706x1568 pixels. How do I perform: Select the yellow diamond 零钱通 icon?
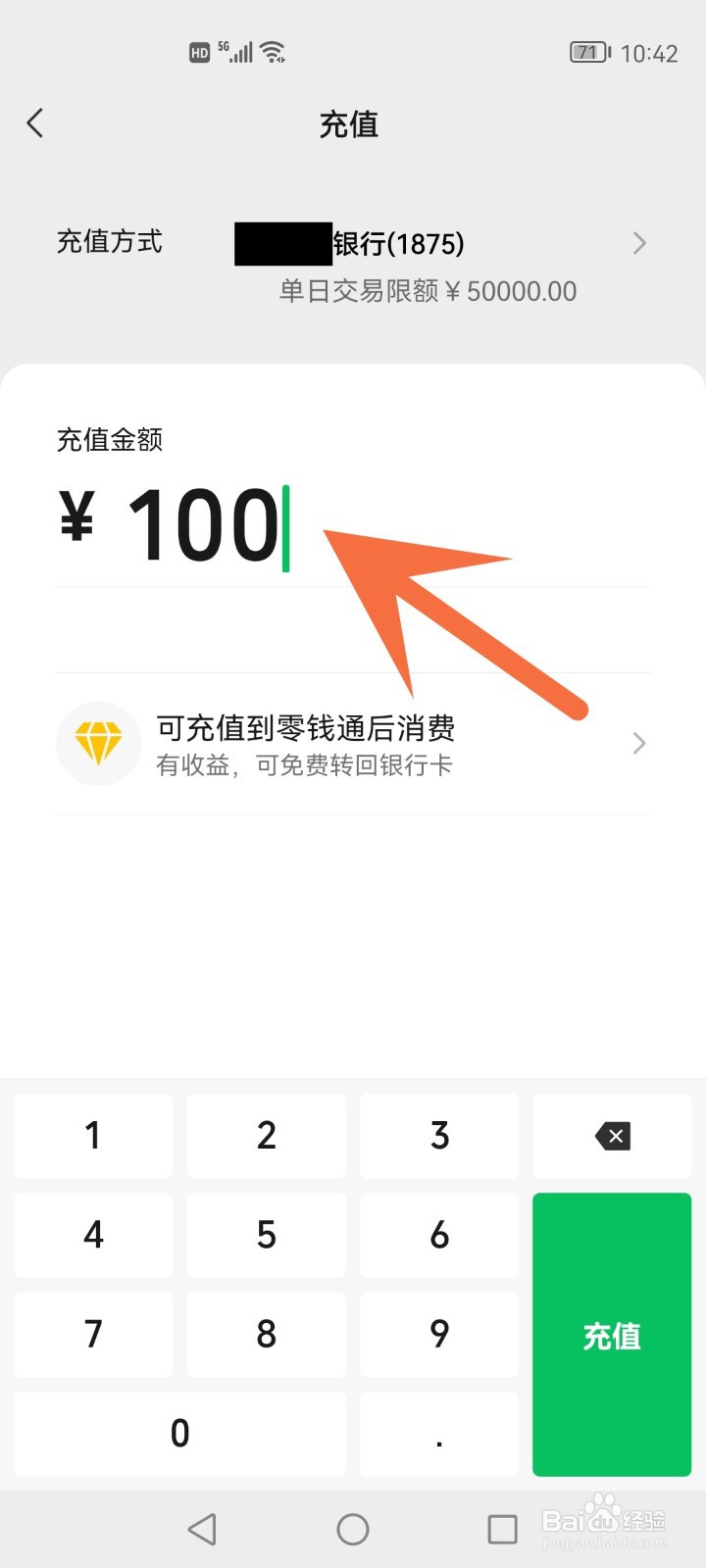(x=98, y=743)
